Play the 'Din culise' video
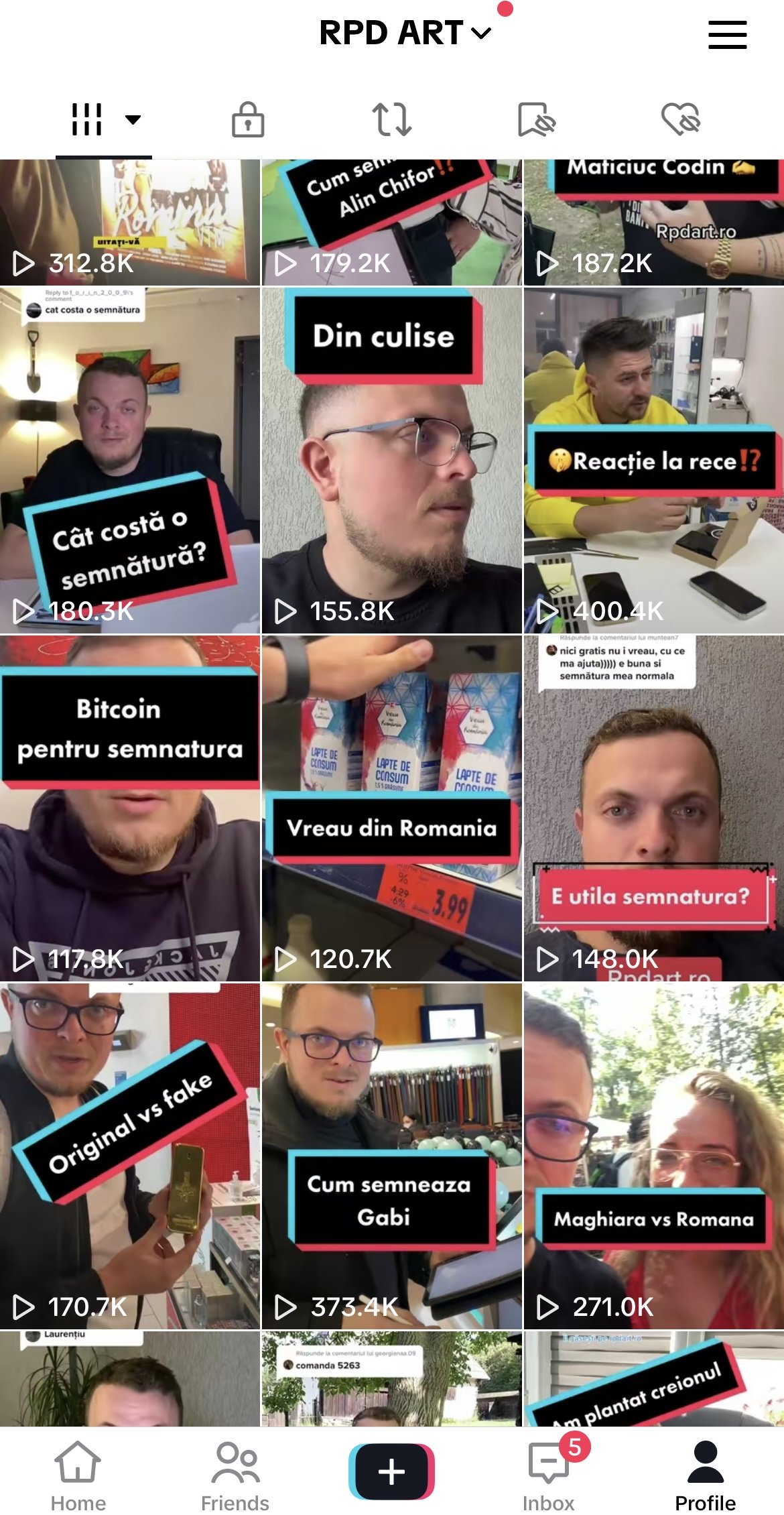784x1515 pixels. coord(391,461)
